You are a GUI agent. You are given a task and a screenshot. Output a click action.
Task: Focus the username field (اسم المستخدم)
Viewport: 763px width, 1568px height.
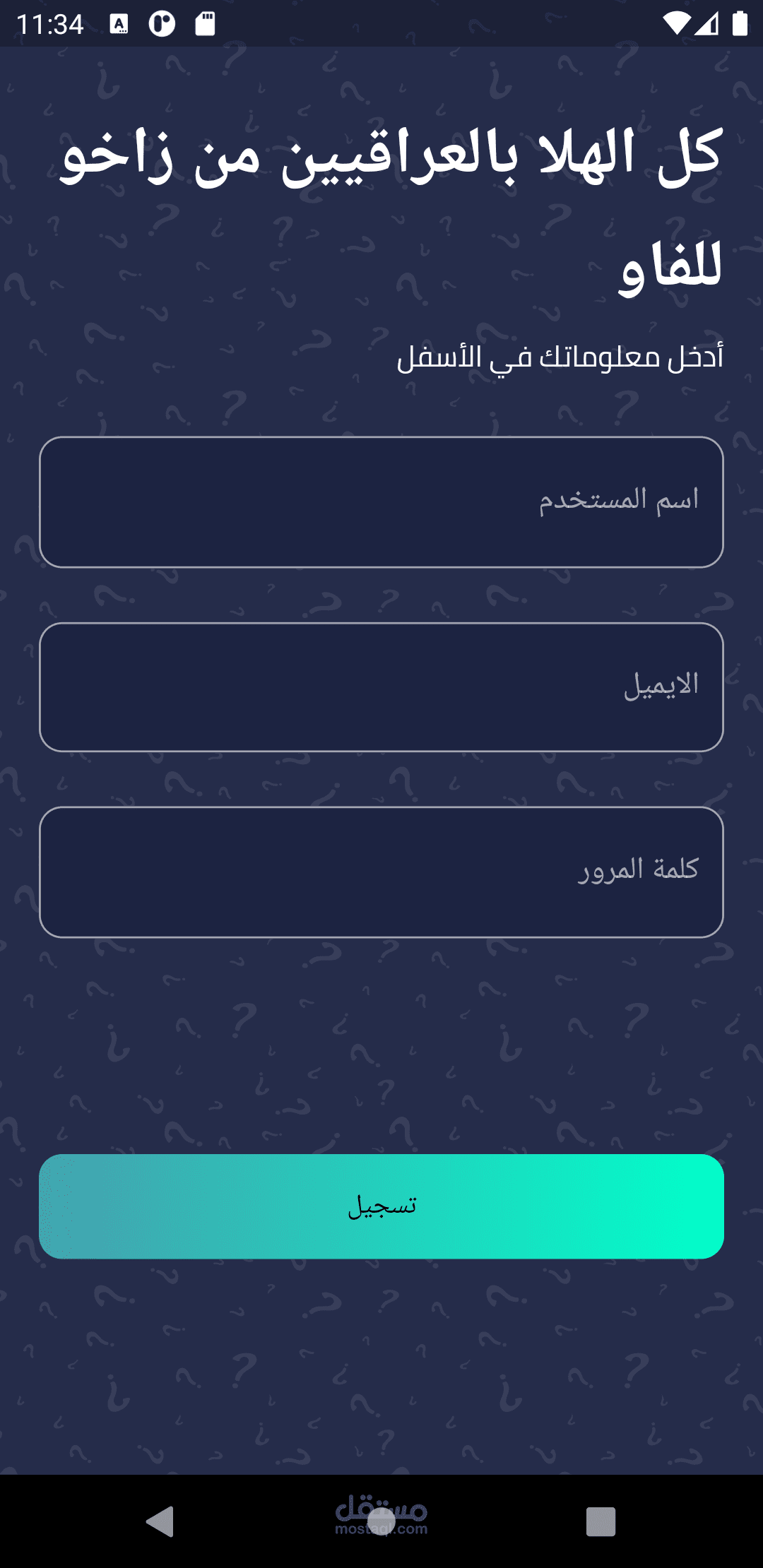[x=381, y=502]
